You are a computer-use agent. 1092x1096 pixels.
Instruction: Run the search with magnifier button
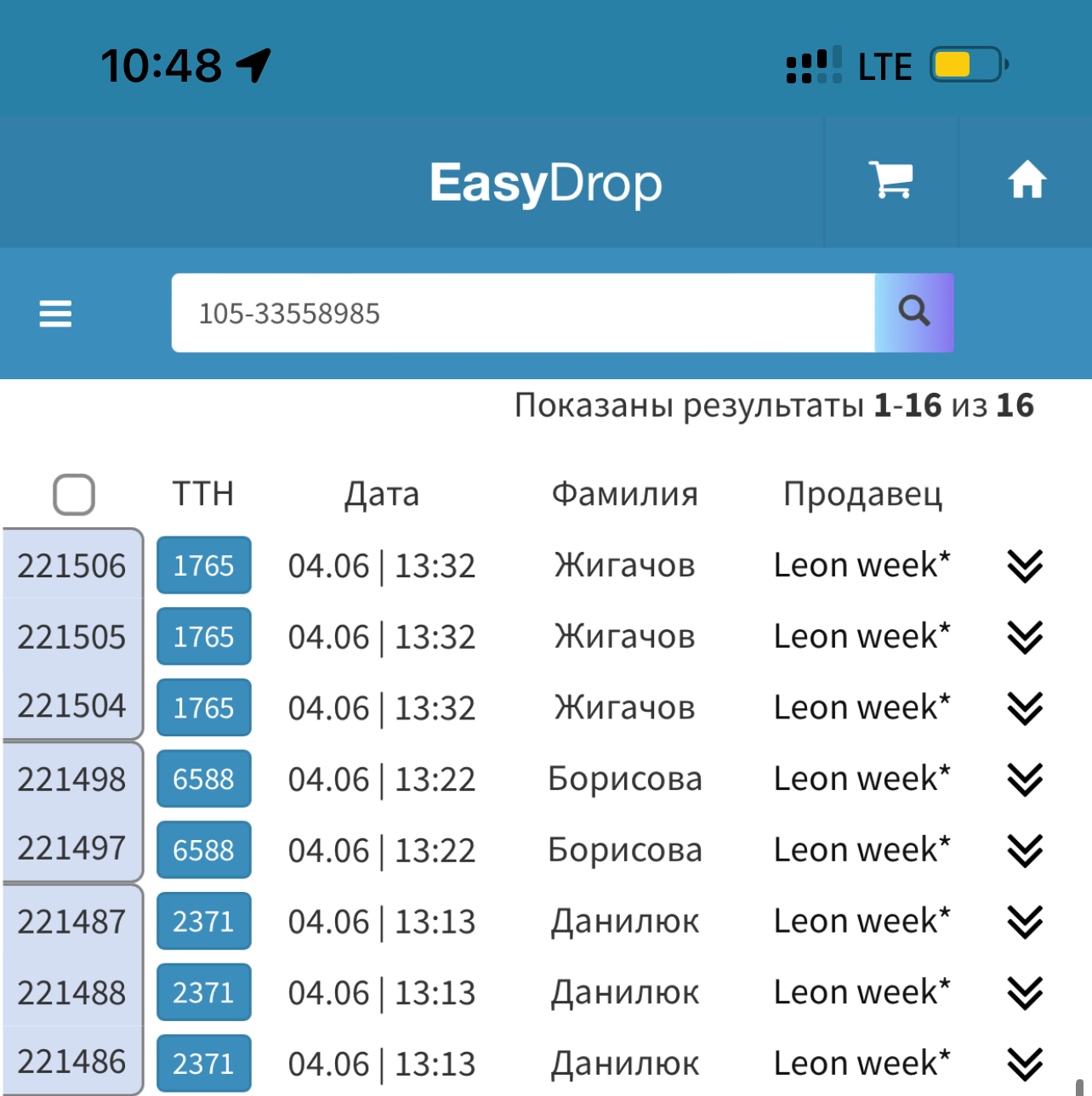(x=914, y=313)
